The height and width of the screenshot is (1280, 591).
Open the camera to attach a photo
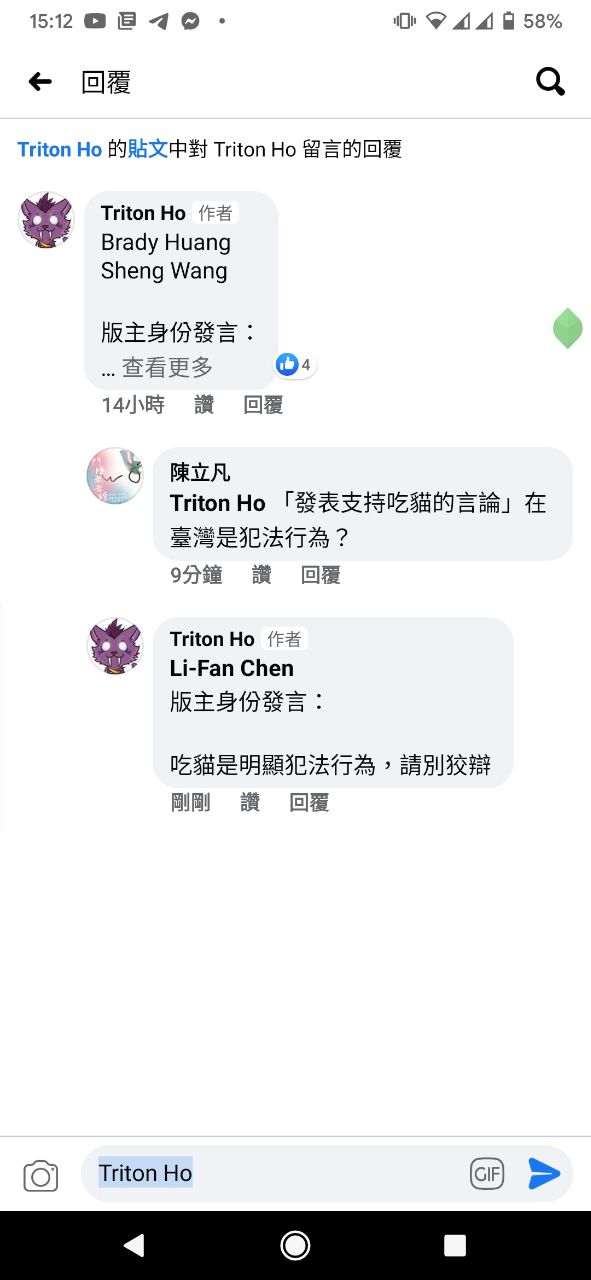pos(41,1175)
